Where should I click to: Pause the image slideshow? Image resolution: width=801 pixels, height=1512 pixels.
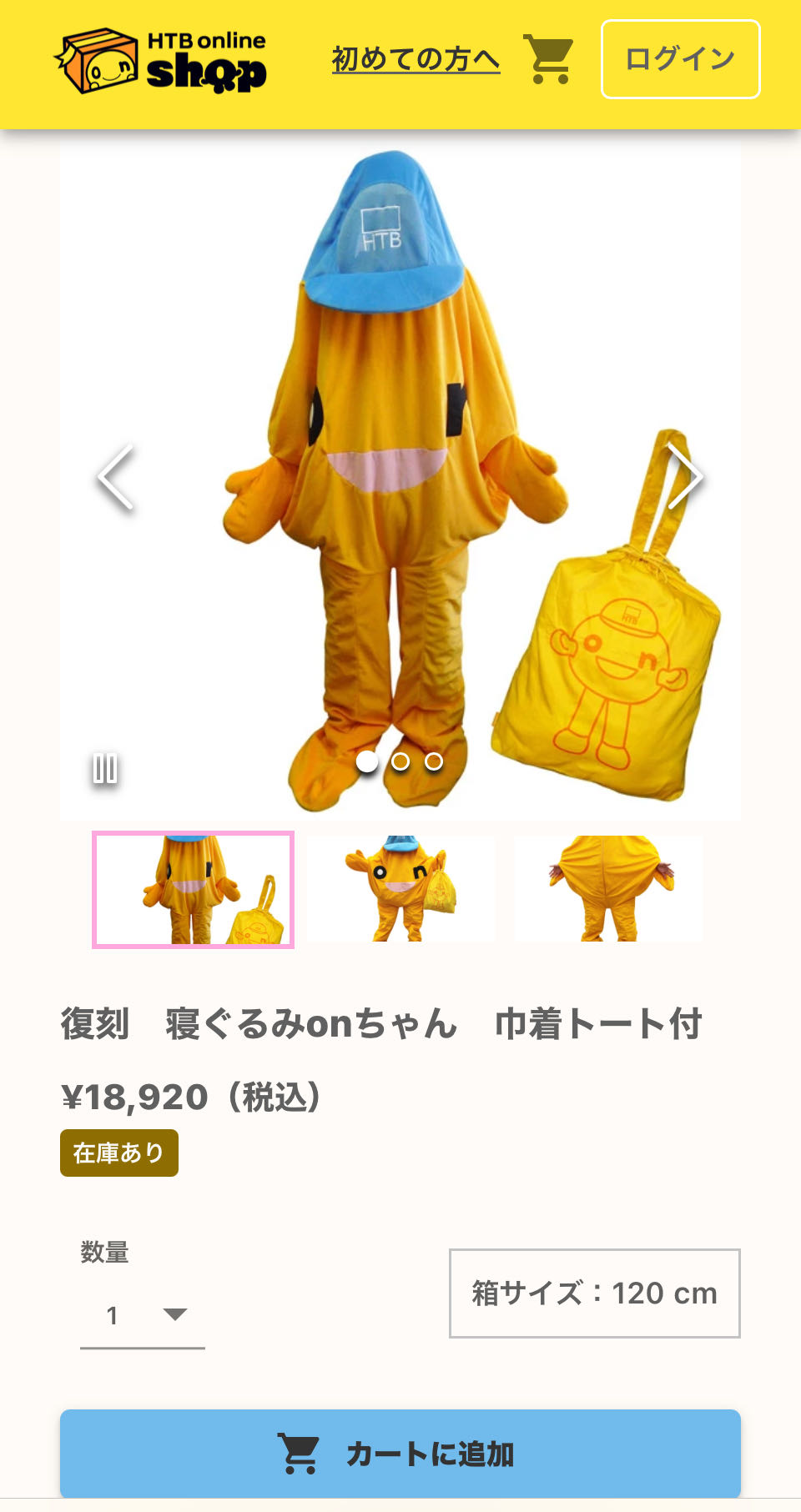point(105,768)
